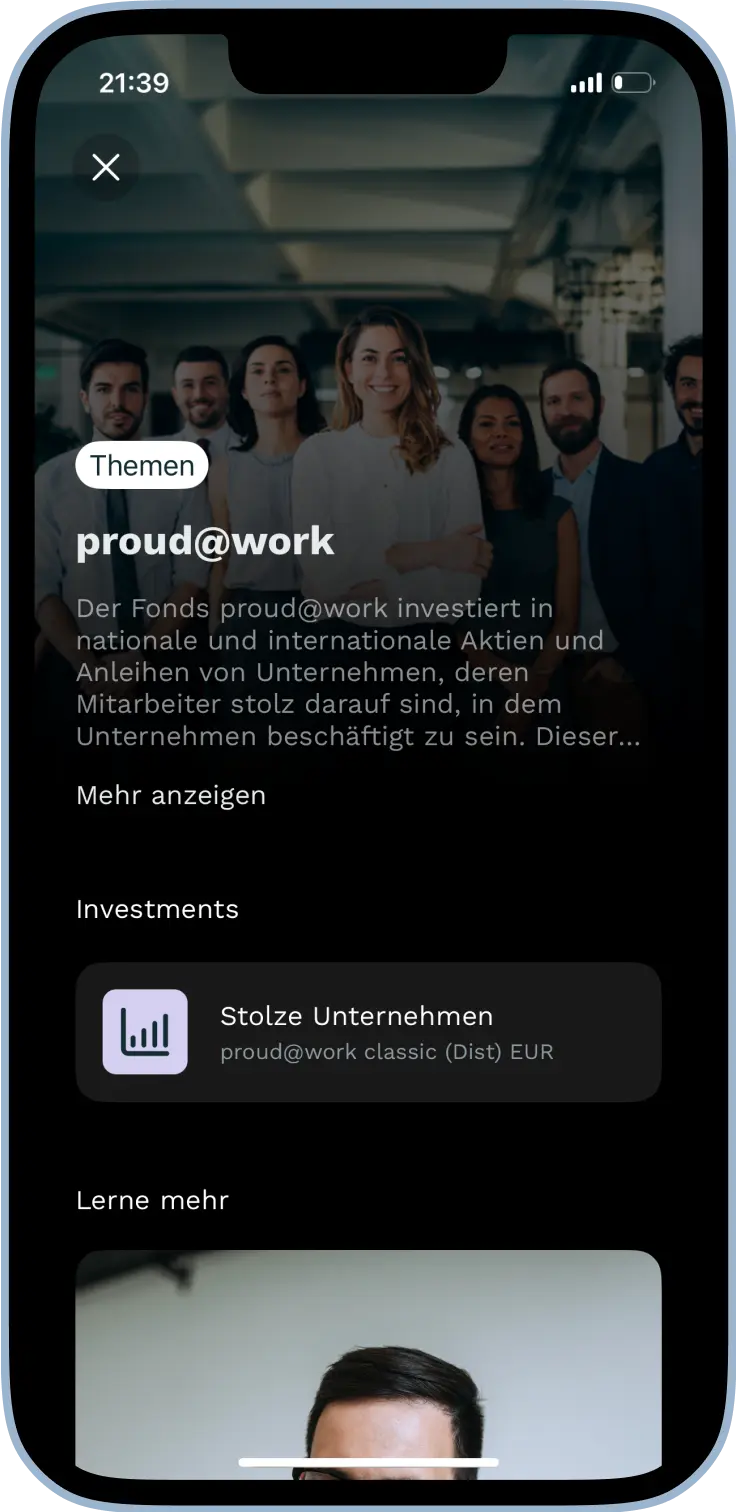The width and height of the screenshot is (736, 1512).
Task: Tap the proud@work title heading
Action: click(x=206, y=541)
